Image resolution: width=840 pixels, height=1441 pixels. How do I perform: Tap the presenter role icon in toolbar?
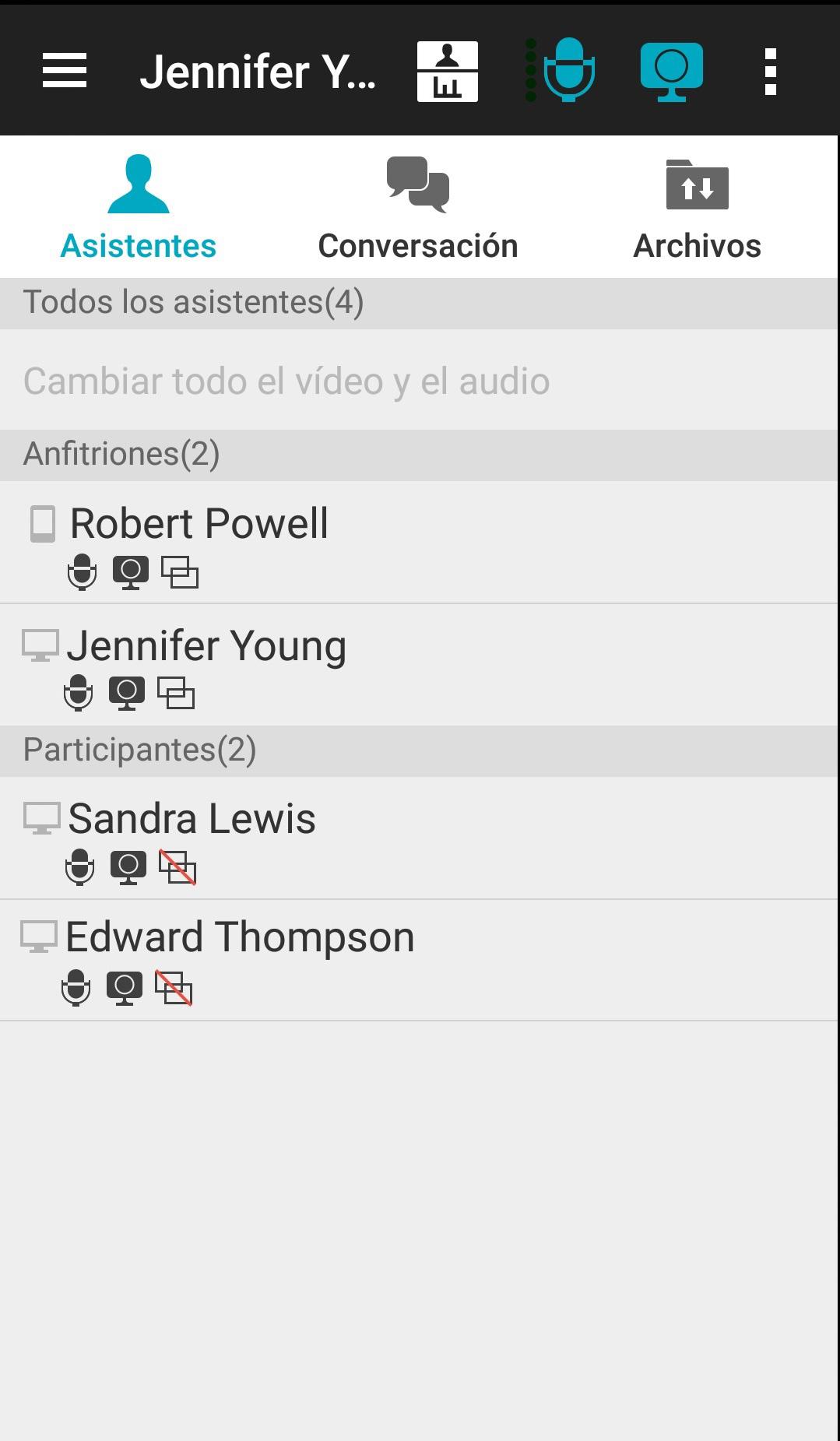(x=448, y=71)
